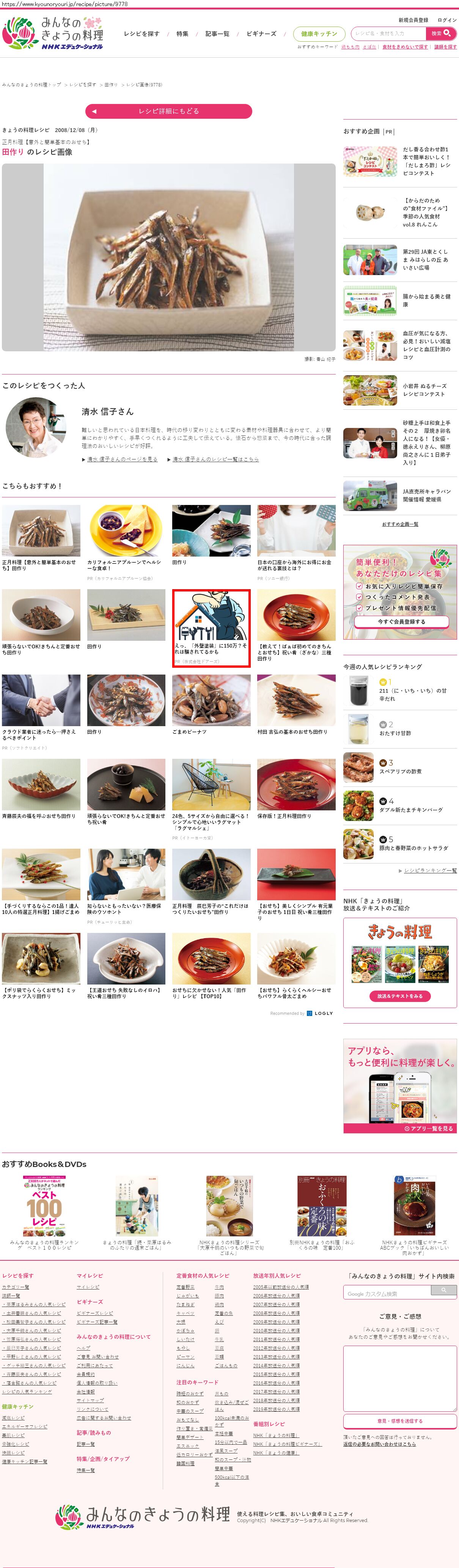The height and width of the screenshot is (1568, 459).
Task: Open the 外壁塗装 ad tile
Action: click(211, 627)
